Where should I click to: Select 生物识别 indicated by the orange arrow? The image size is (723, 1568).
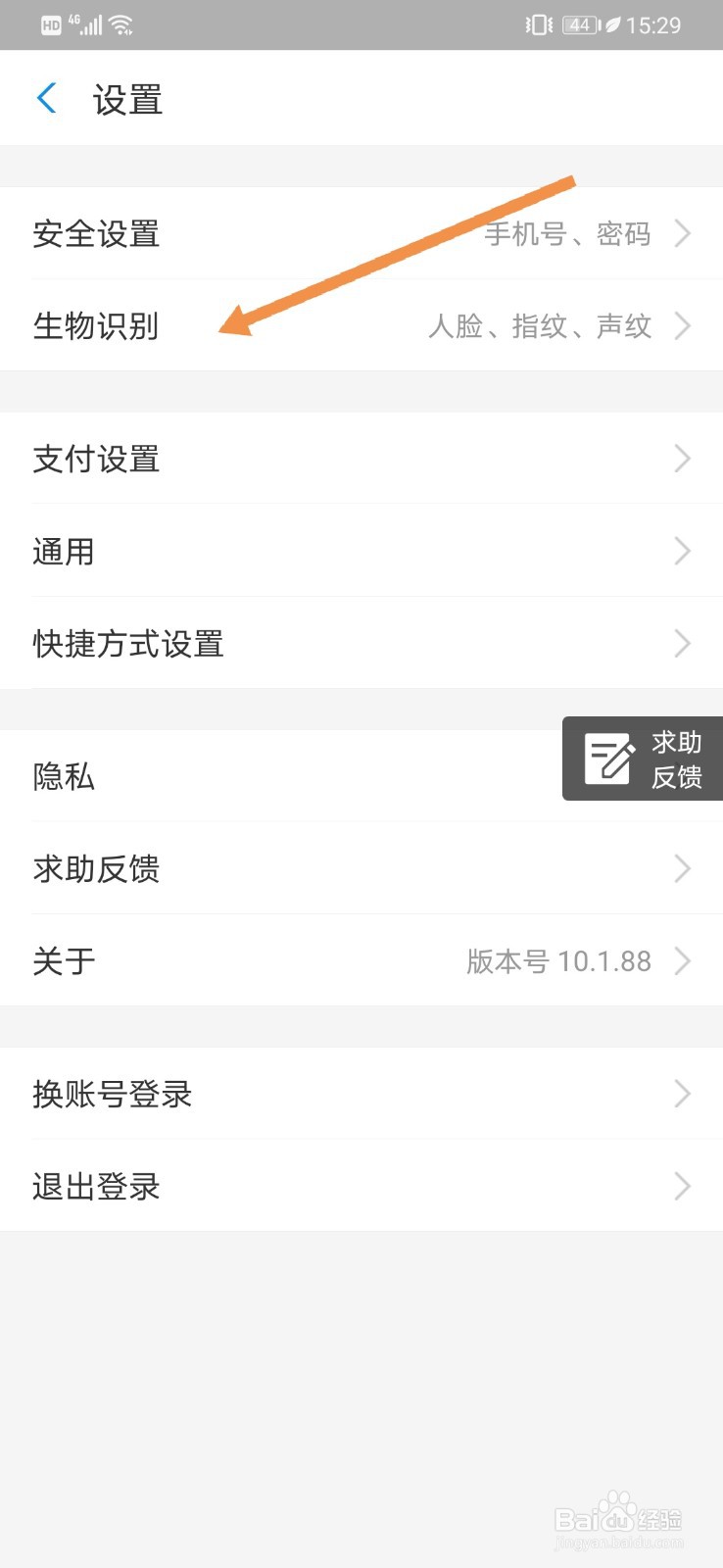[x=96, y=327]
